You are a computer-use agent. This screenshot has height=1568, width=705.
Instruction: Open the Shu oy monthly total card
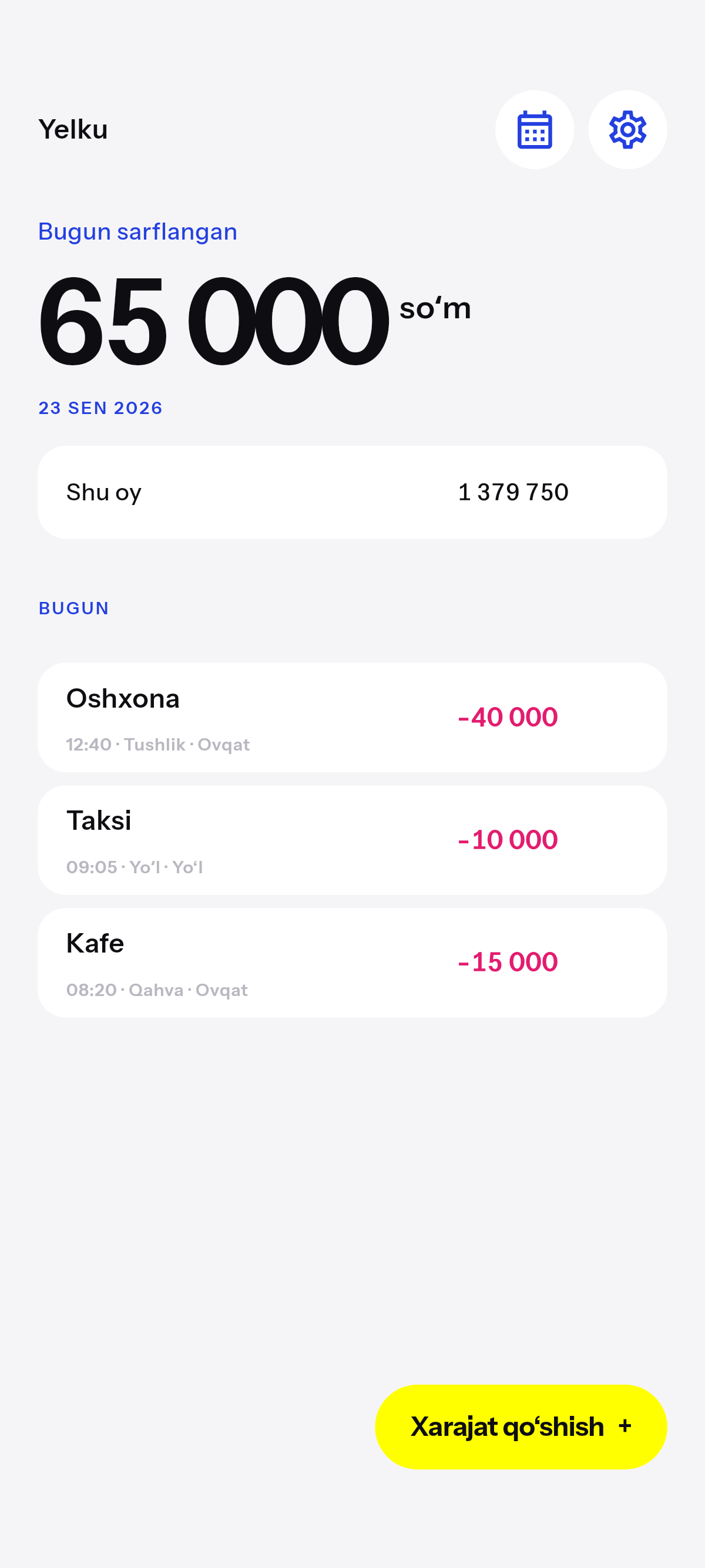(x=352, y=492)
